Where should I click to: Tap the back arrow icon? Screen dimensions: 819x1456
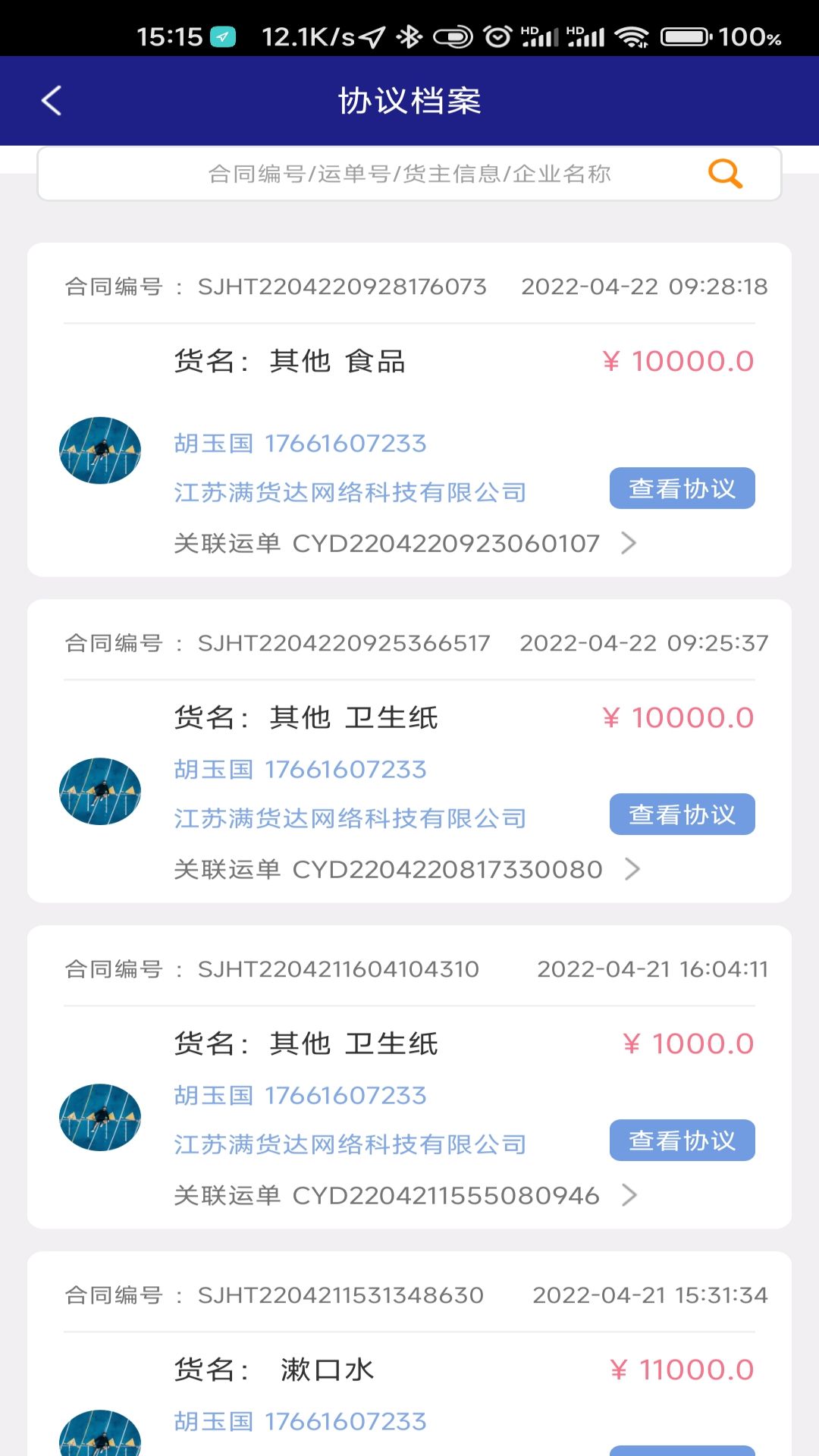point(50,99)
